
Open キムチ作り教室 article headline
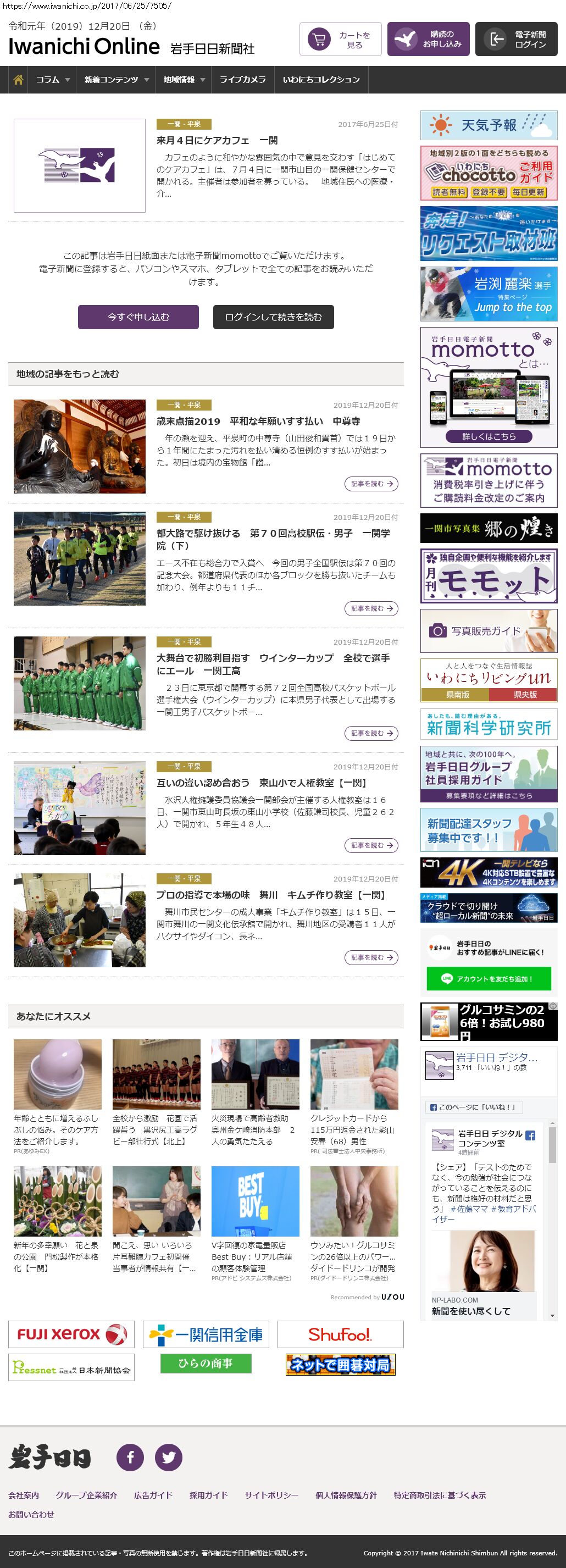[x=271, y=895]
